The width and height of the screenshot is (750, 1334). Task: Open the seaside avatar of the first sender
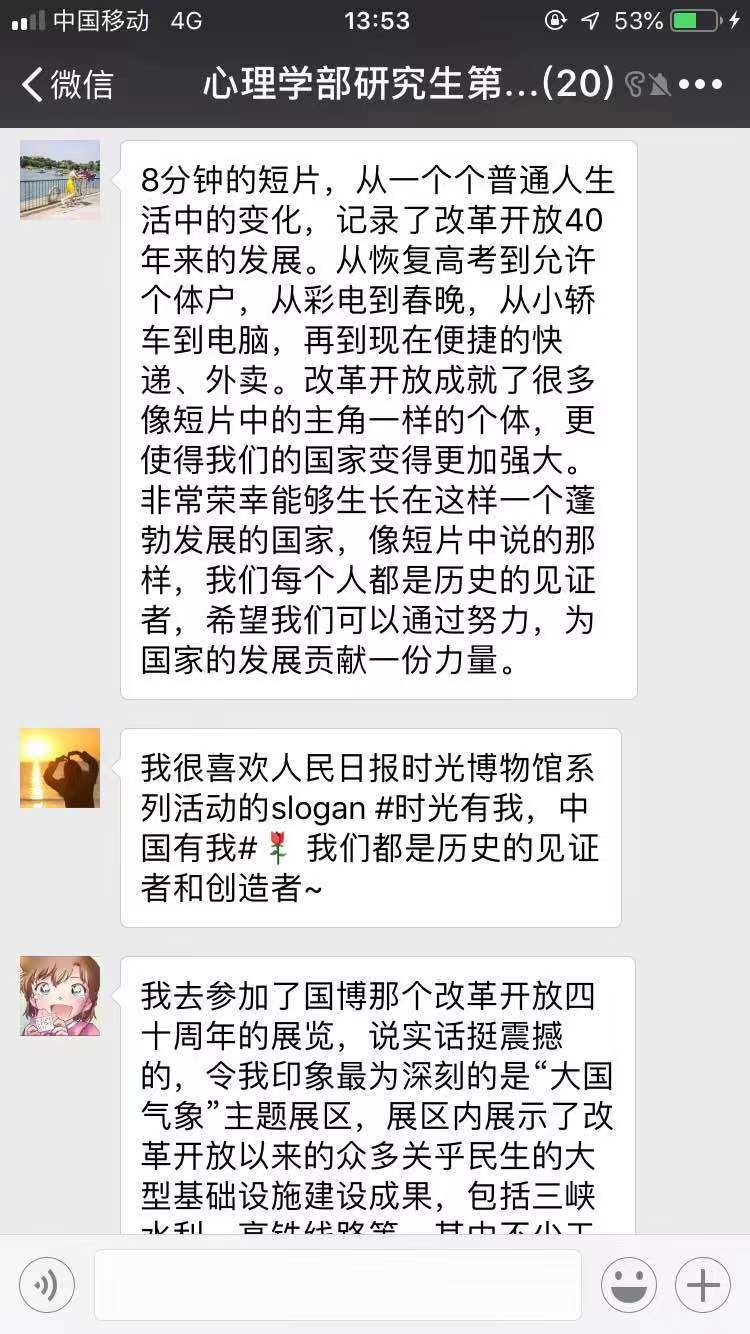point(59,183)
